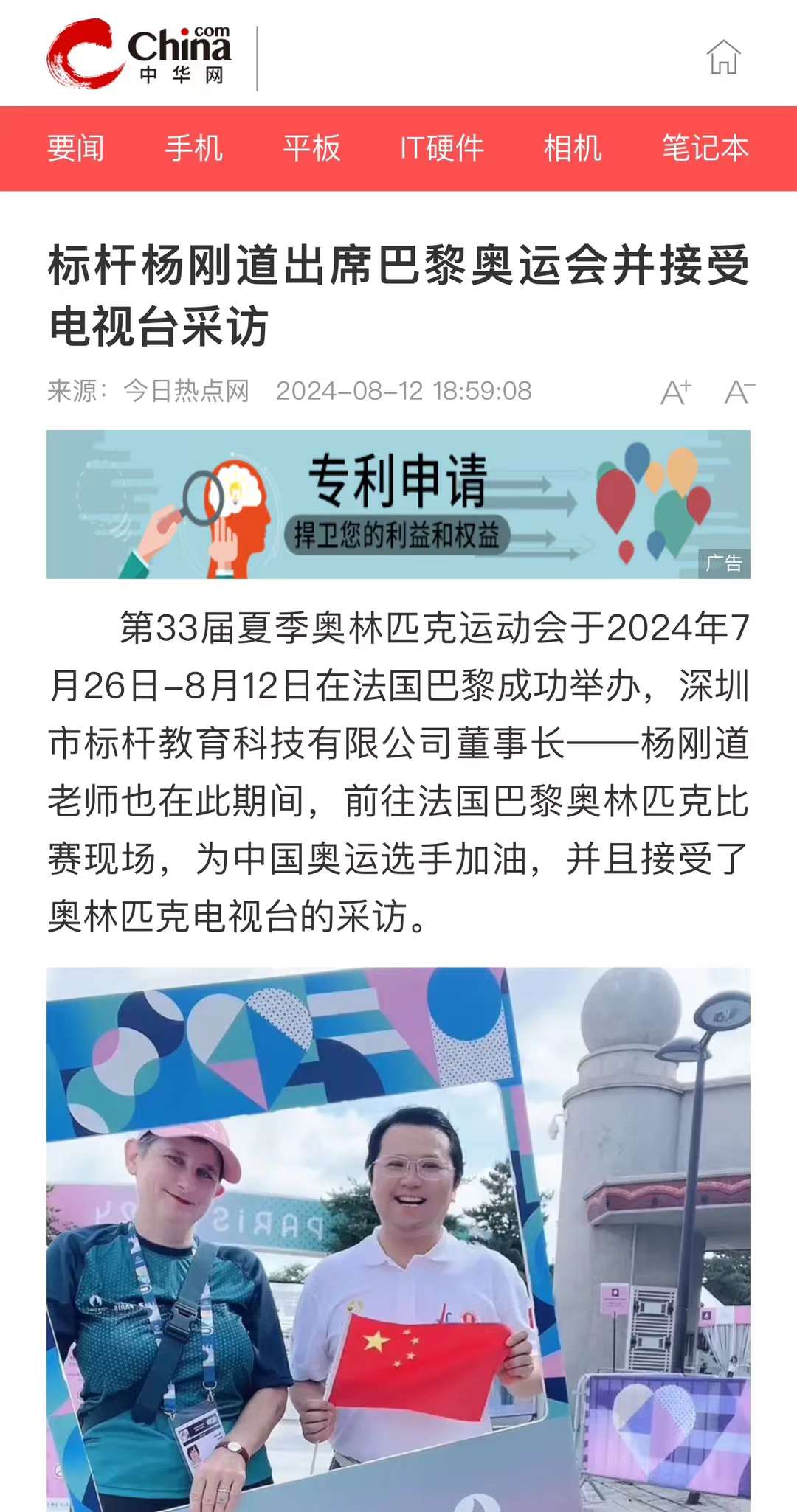Open the 手机 category tab
The height and width of the screenshot is (1512, 797).
click(194, 148)
